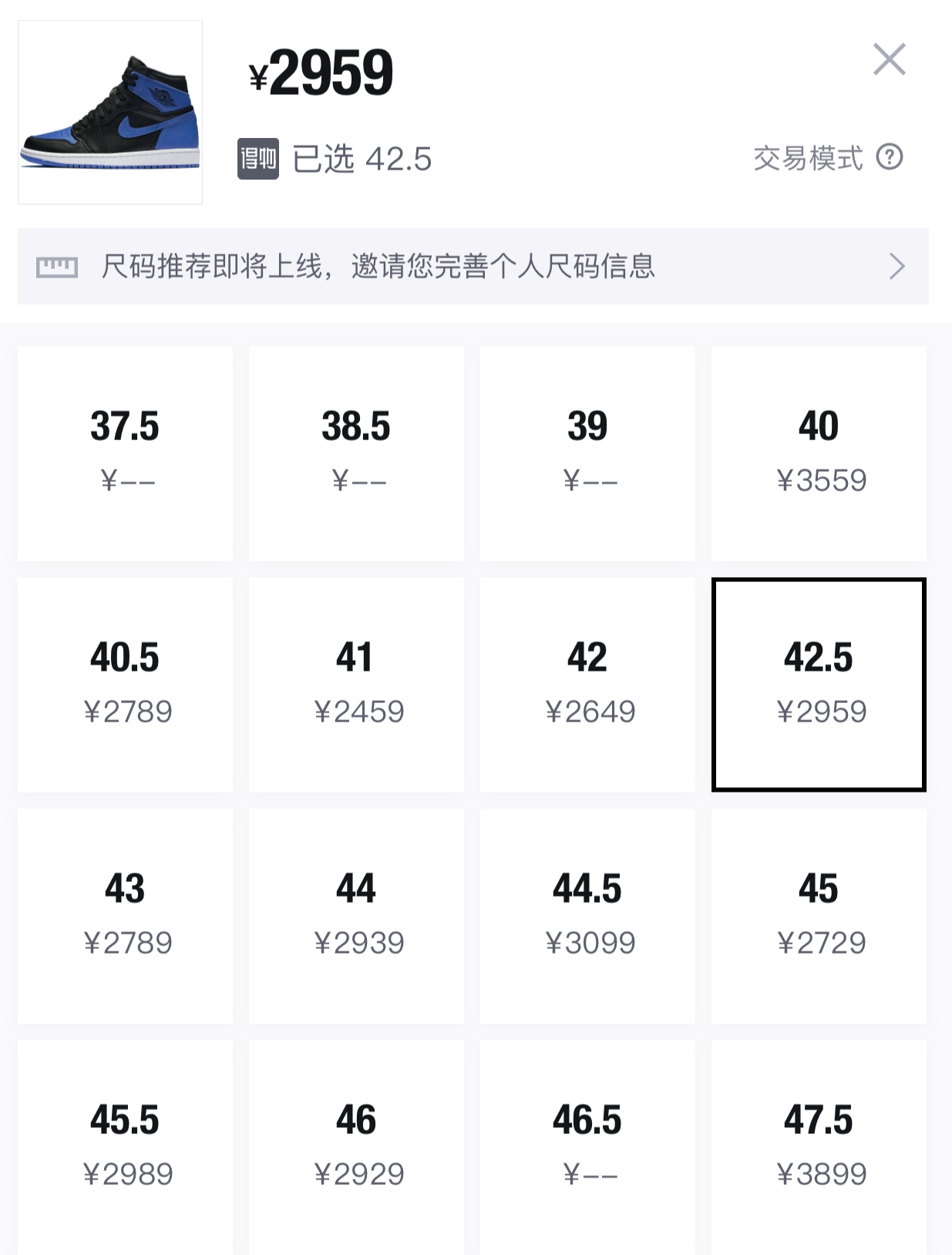Viewport: 952px width, 1255px height.
Task: Select size 46.5
Action: tap(587, 1146)
